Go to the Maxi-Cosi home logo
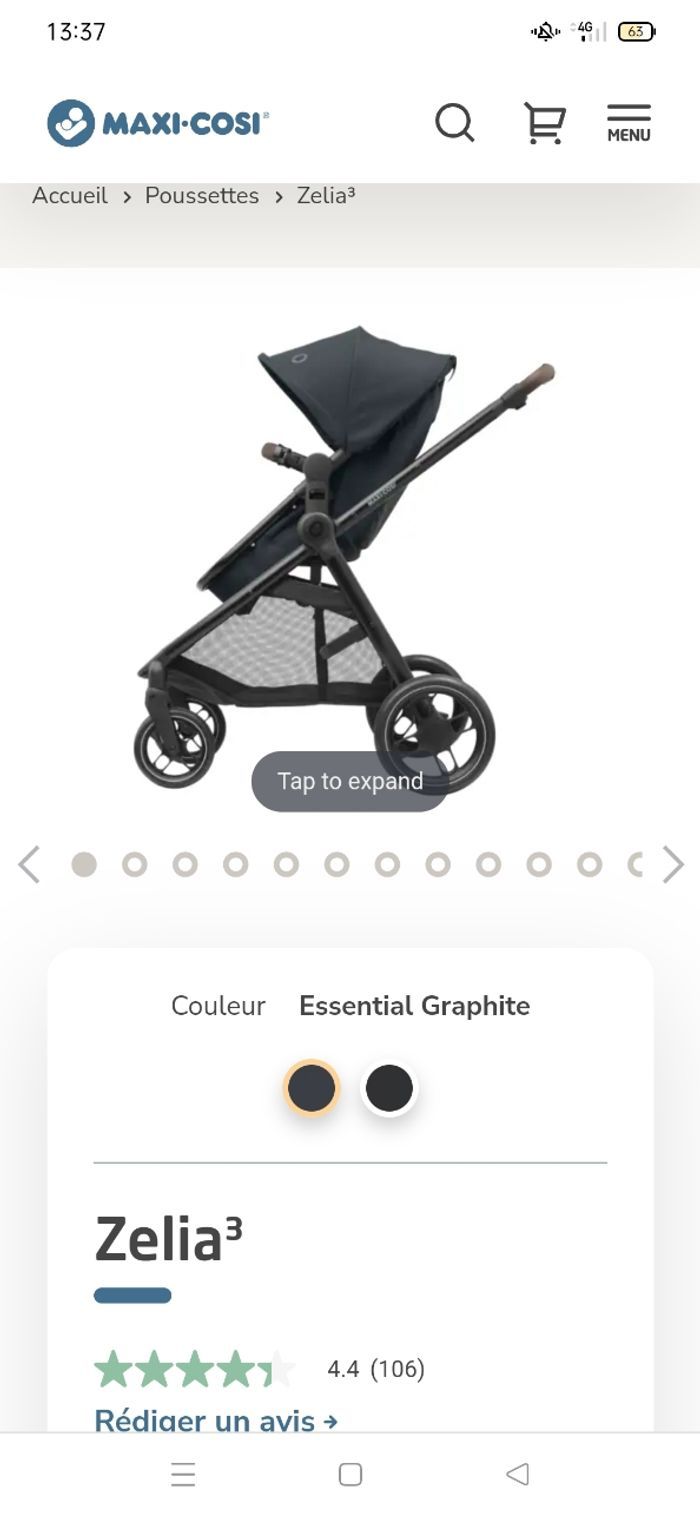 (158, 123)
